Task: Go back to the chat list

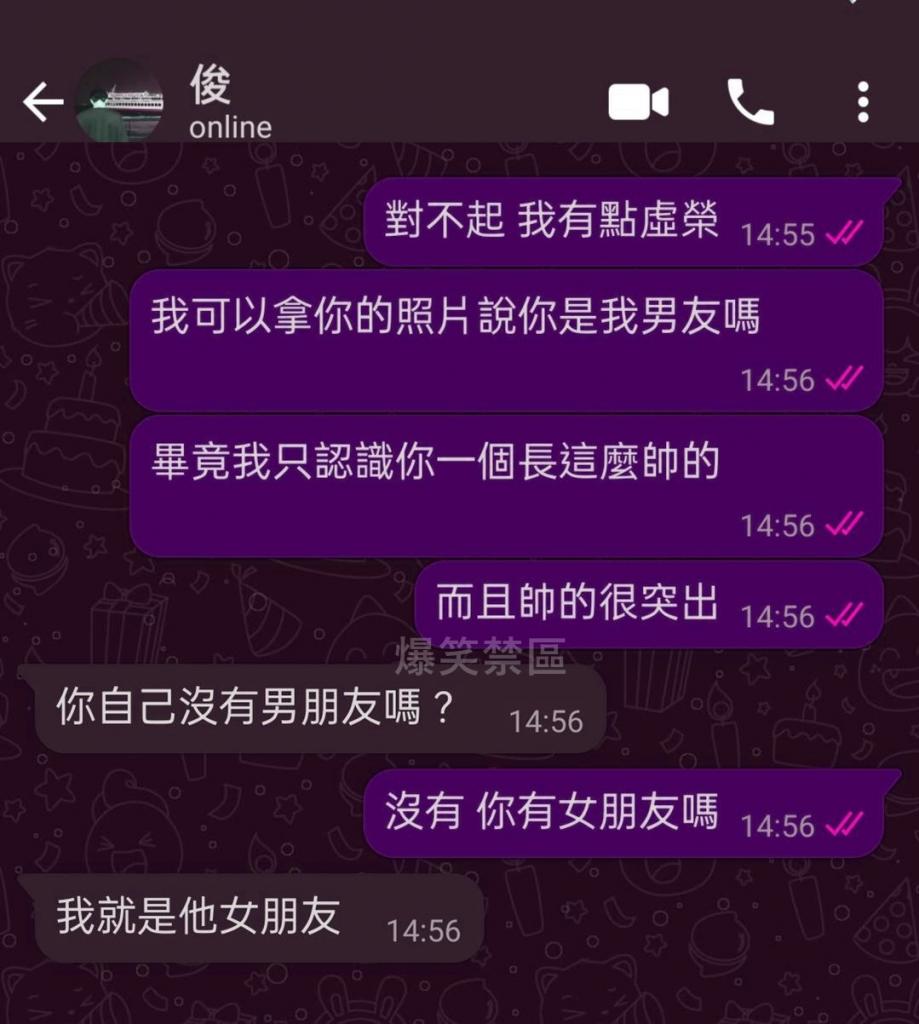Action: tap(42, 102)
